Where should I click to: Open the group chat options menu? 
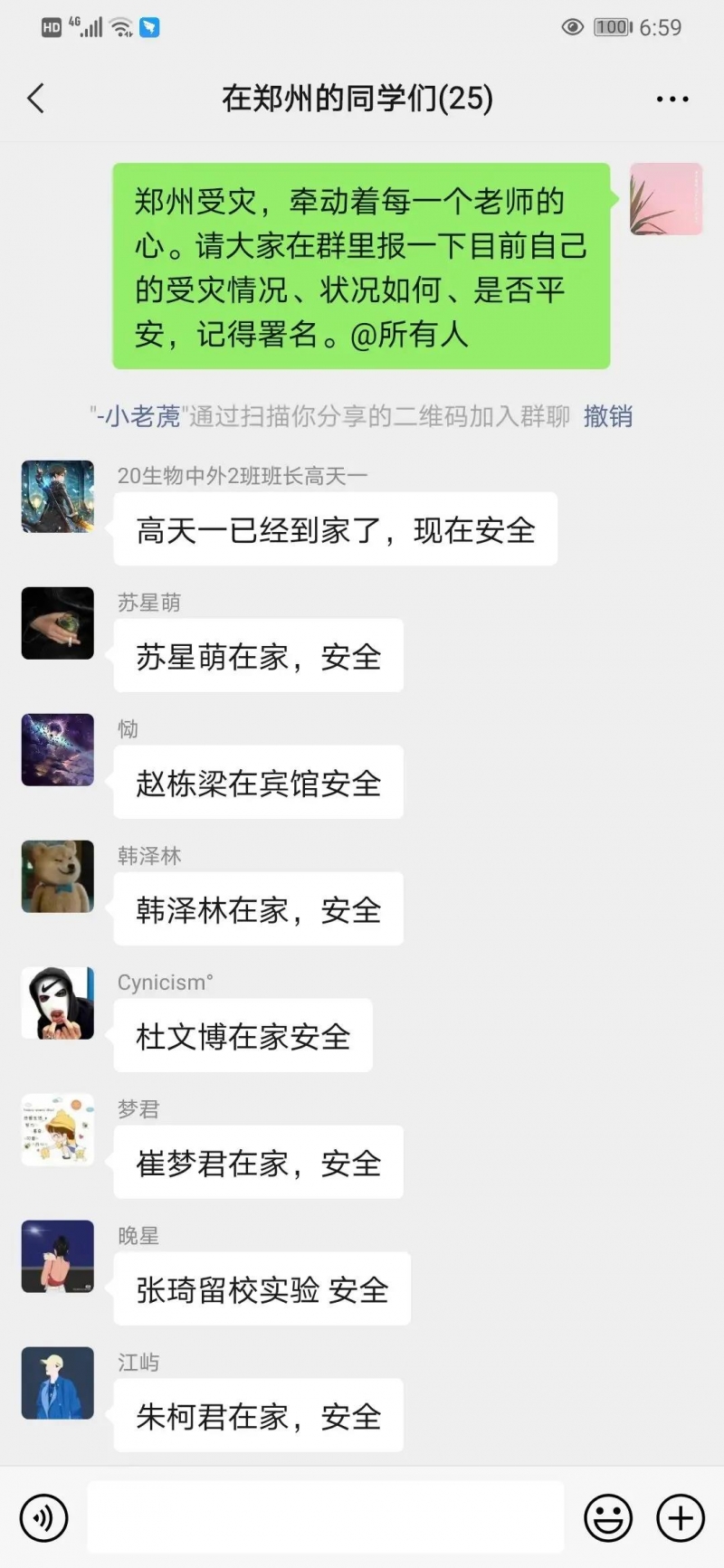coord(672,99)
